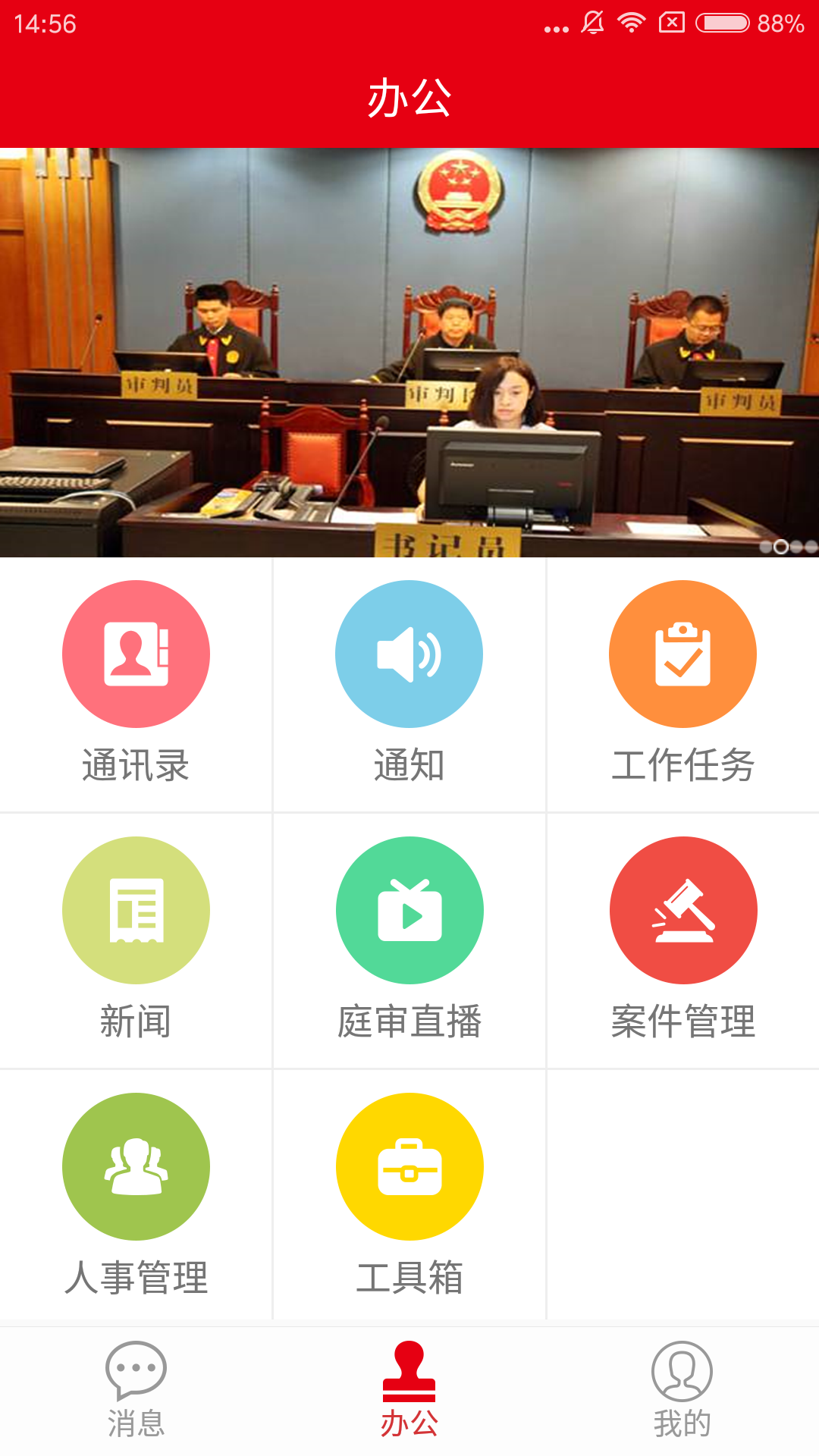This screenshot has width=819, height=1456.
Task: Switch to the 我的 tab
Action: 682,1403
